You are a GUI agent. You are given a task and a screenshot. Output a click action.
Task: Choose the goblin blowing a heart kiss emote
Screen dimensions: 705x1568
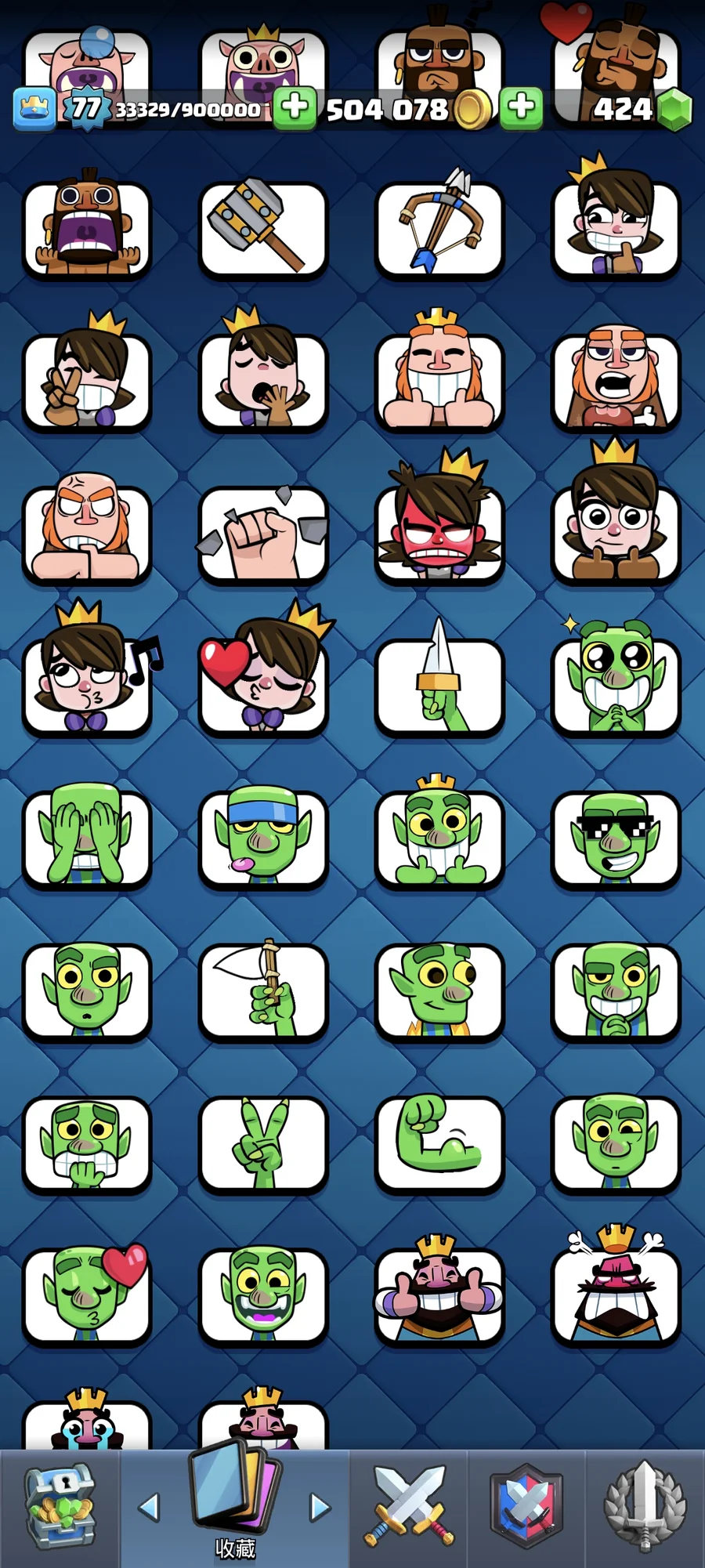pyautogui.click(x=86, y=1295)
